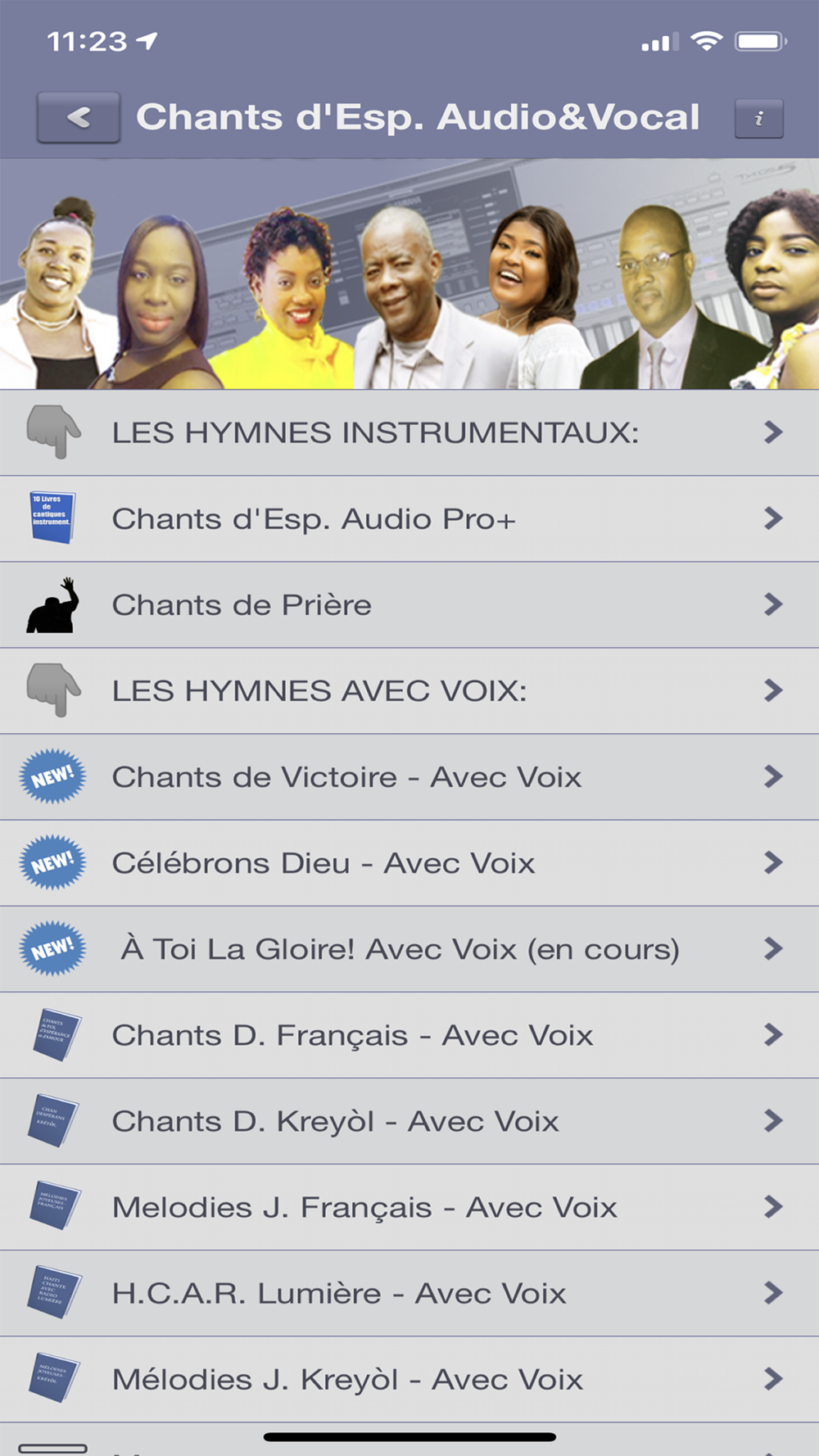Open H.C.A.R. Lumière - Avec Voix
Image resolution: width=819 pixels, height=1456 pixels.
[x=409, y=1293]
